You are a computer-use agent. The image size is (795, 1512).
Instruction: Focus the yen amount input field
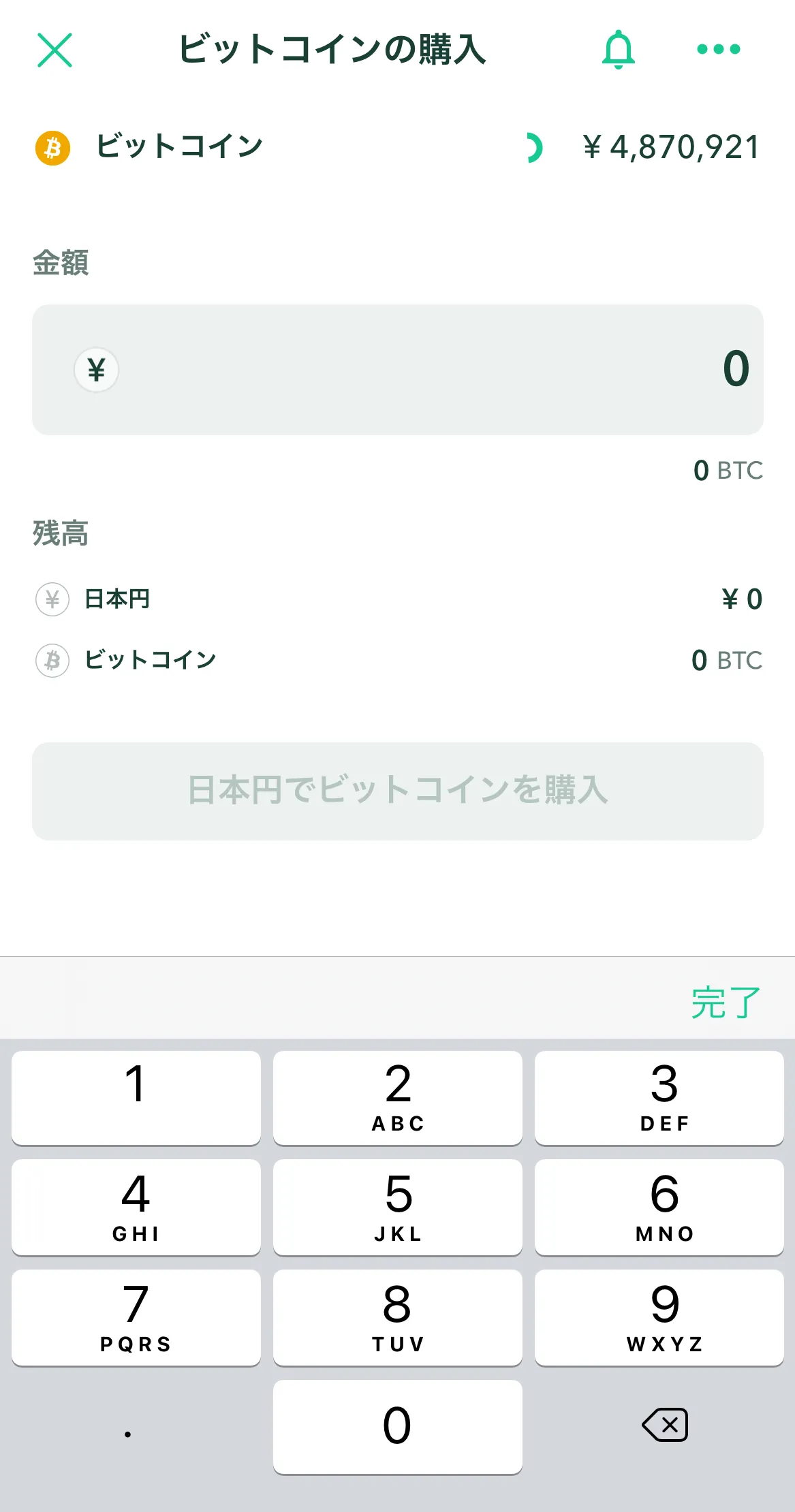pos(398,370)
